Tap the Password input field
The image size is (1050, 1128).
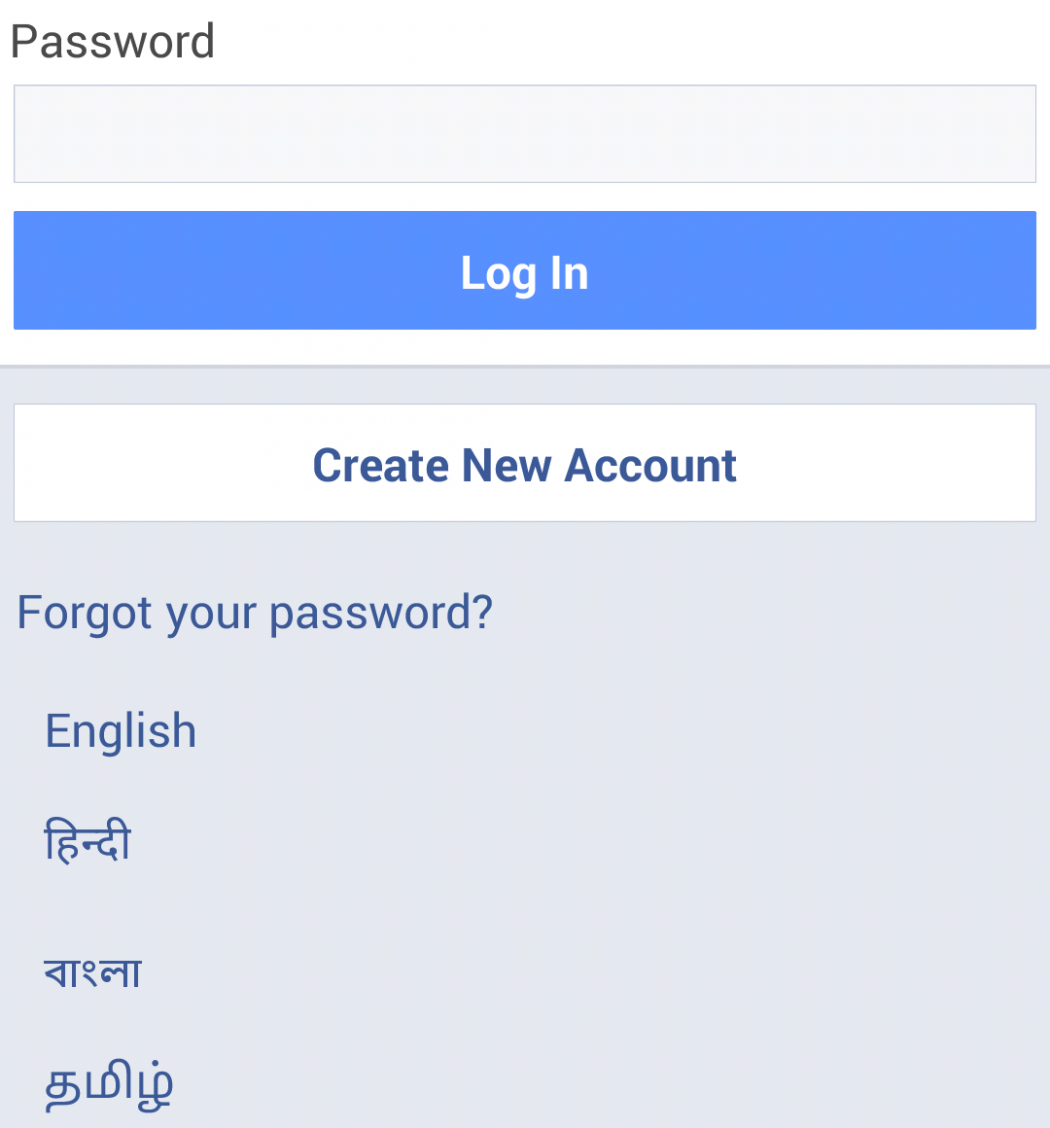point(524,134)
